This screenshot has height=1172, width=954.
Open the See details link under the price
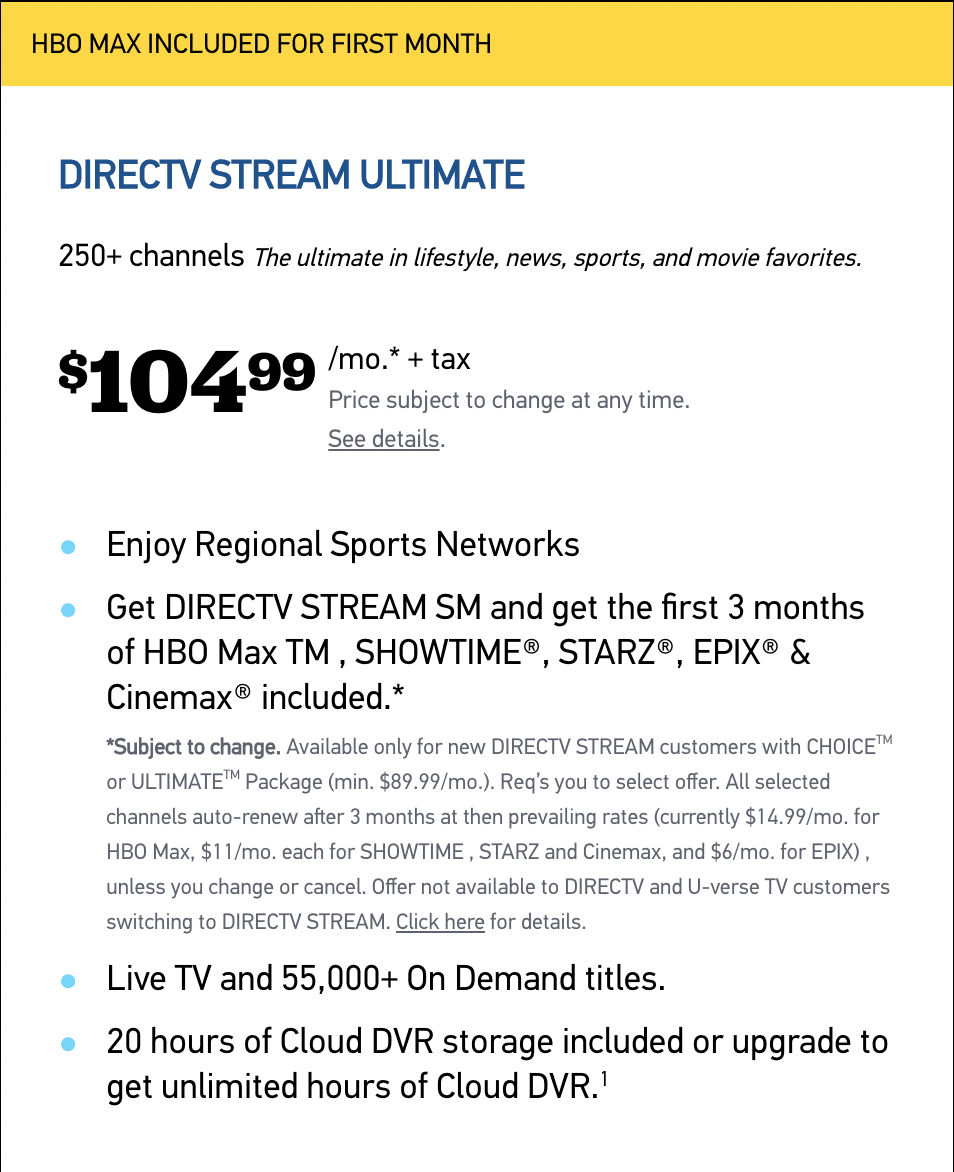coord(384,439)
